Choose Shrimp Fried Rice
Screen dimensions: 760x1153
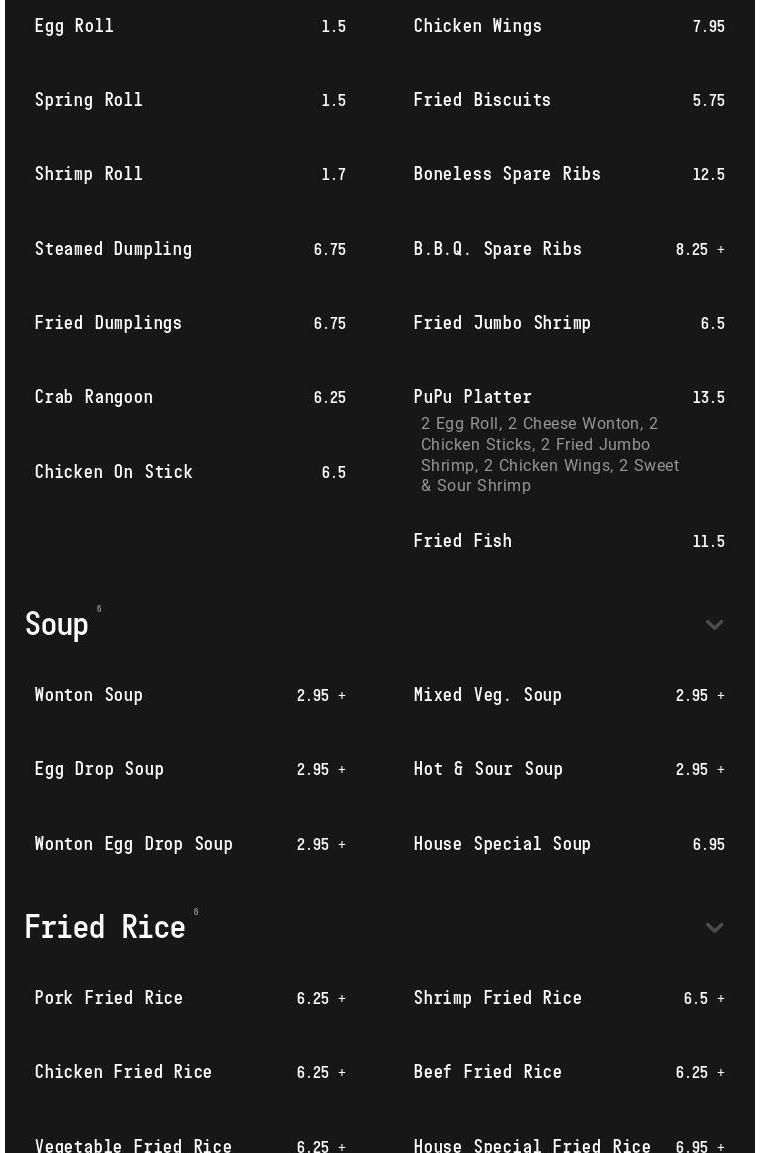click(568, 998)
